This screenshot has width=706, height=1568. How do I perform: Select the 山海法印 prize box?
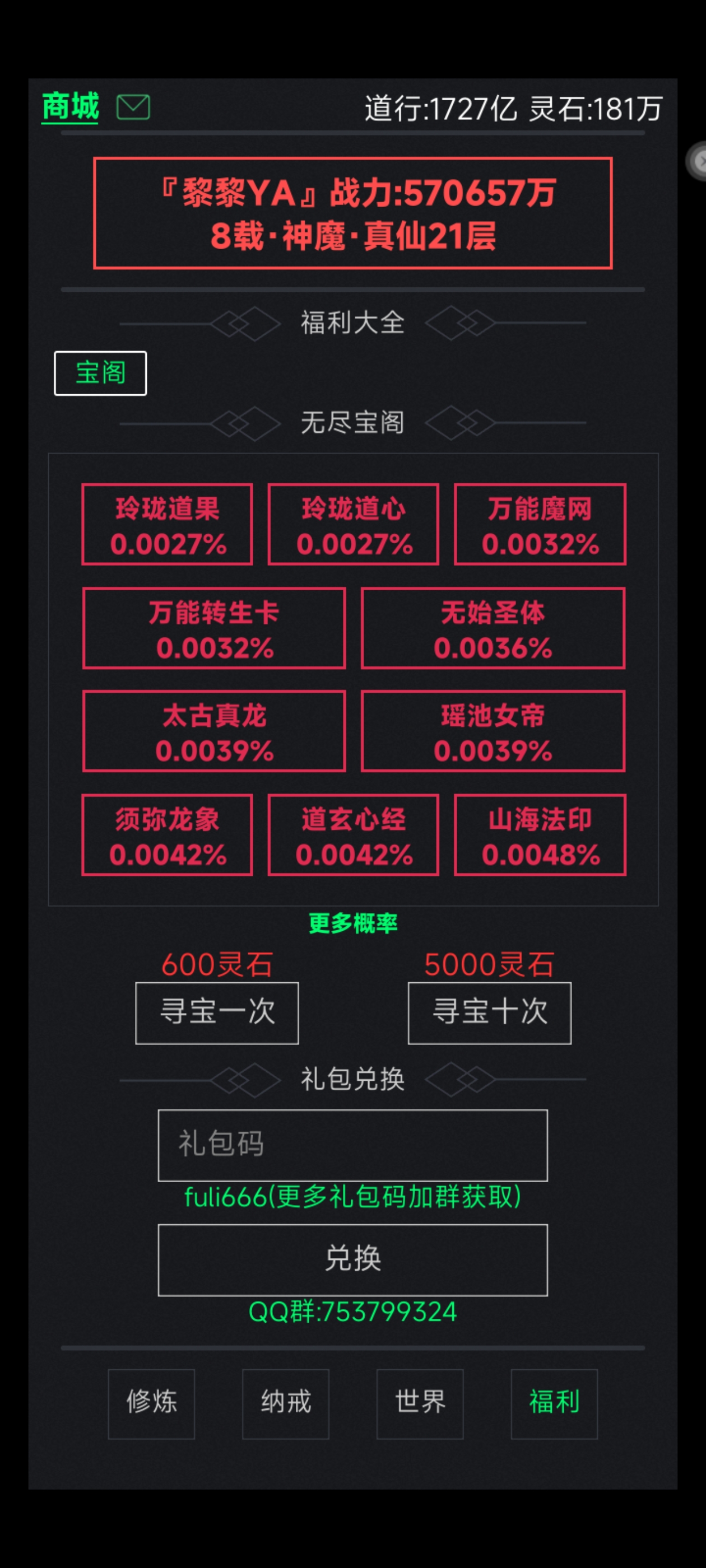pyautogui.click(x=539, y=835)
